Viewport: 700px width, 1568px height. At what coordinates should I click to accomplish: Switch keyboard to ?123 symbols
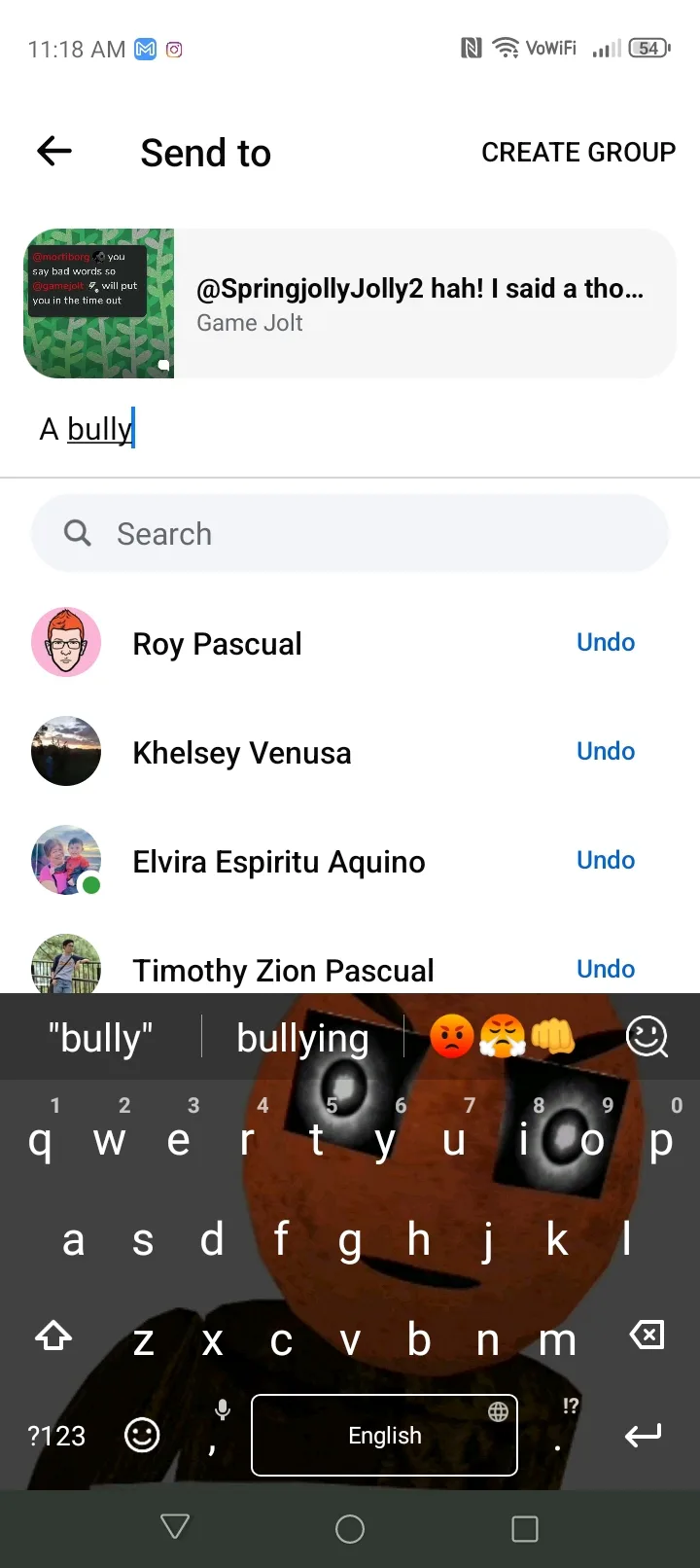56,1436
